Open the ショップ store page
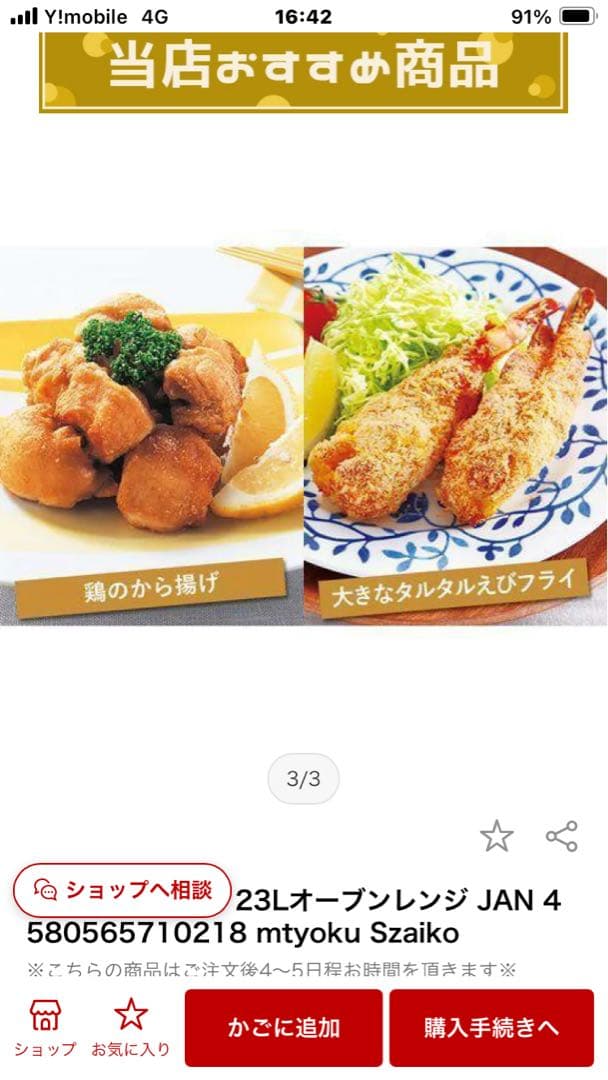The image size is (608, 1080). pos(44,1027)
